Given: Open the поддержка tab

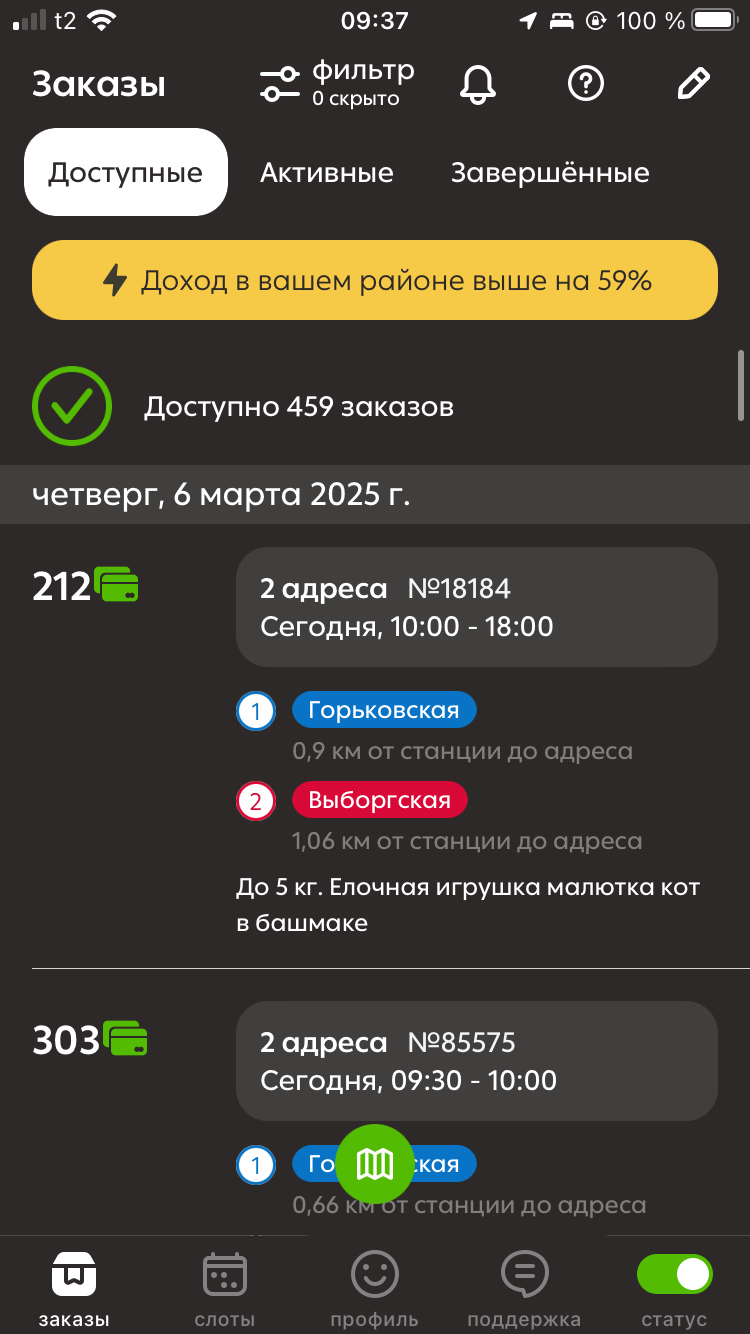Looking at the screenshot, I should (x=524, y=1289).
